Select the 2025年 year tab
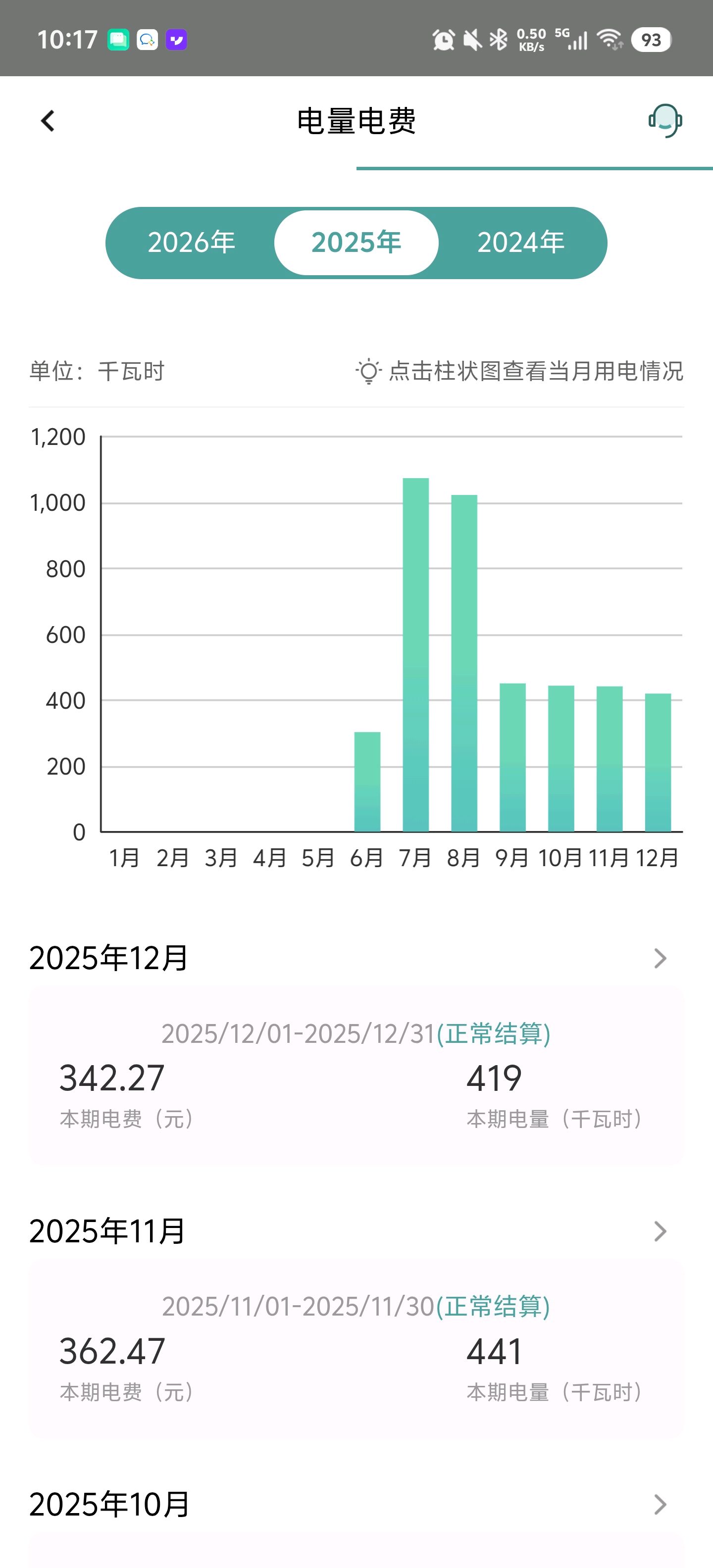Viewport: 713px width, 1568px height. pos(356,243)
